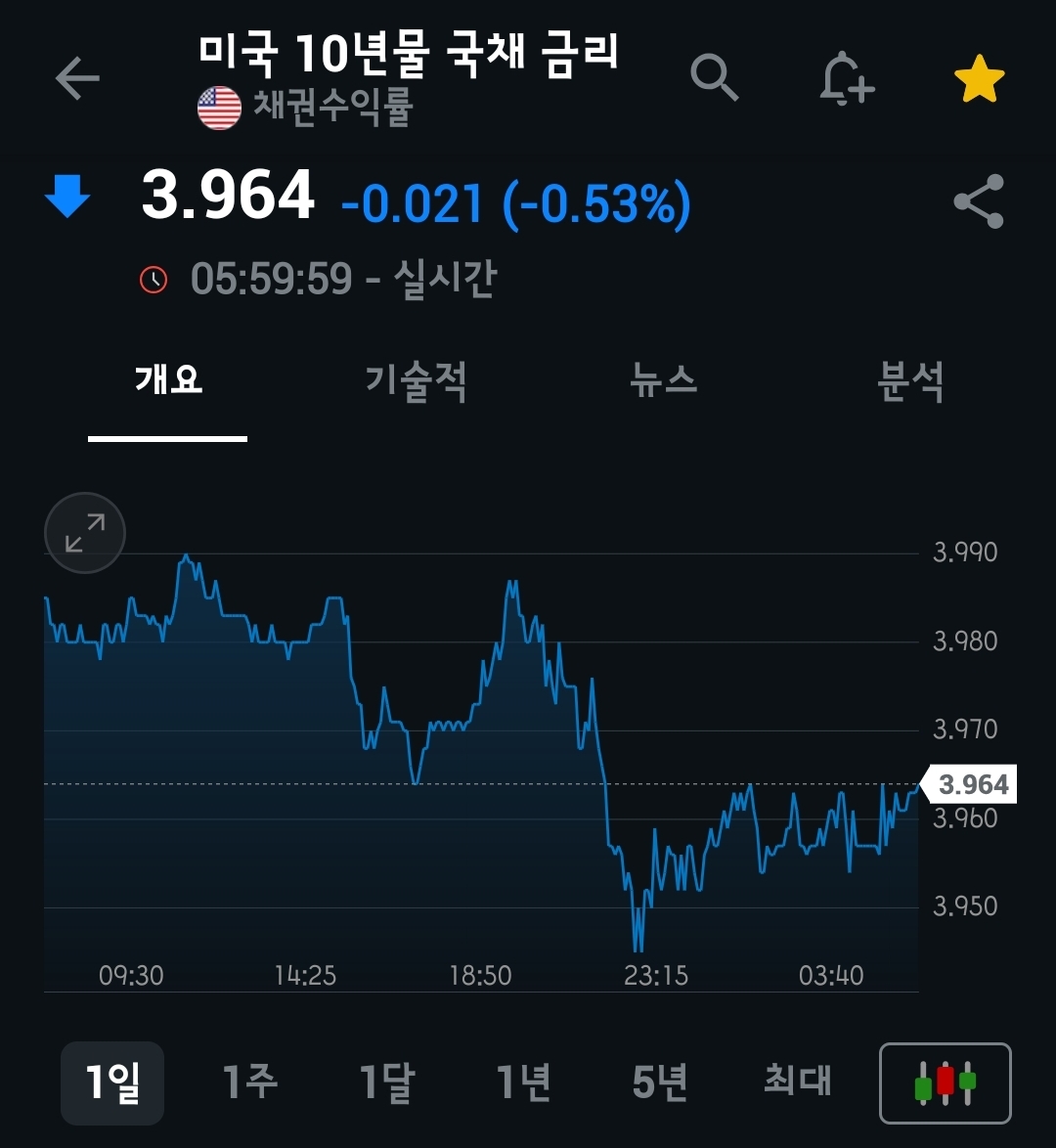Screen dimensions: 1056x1148
Task: Toggle the favorite star for this bond
Action: [979, 79]
